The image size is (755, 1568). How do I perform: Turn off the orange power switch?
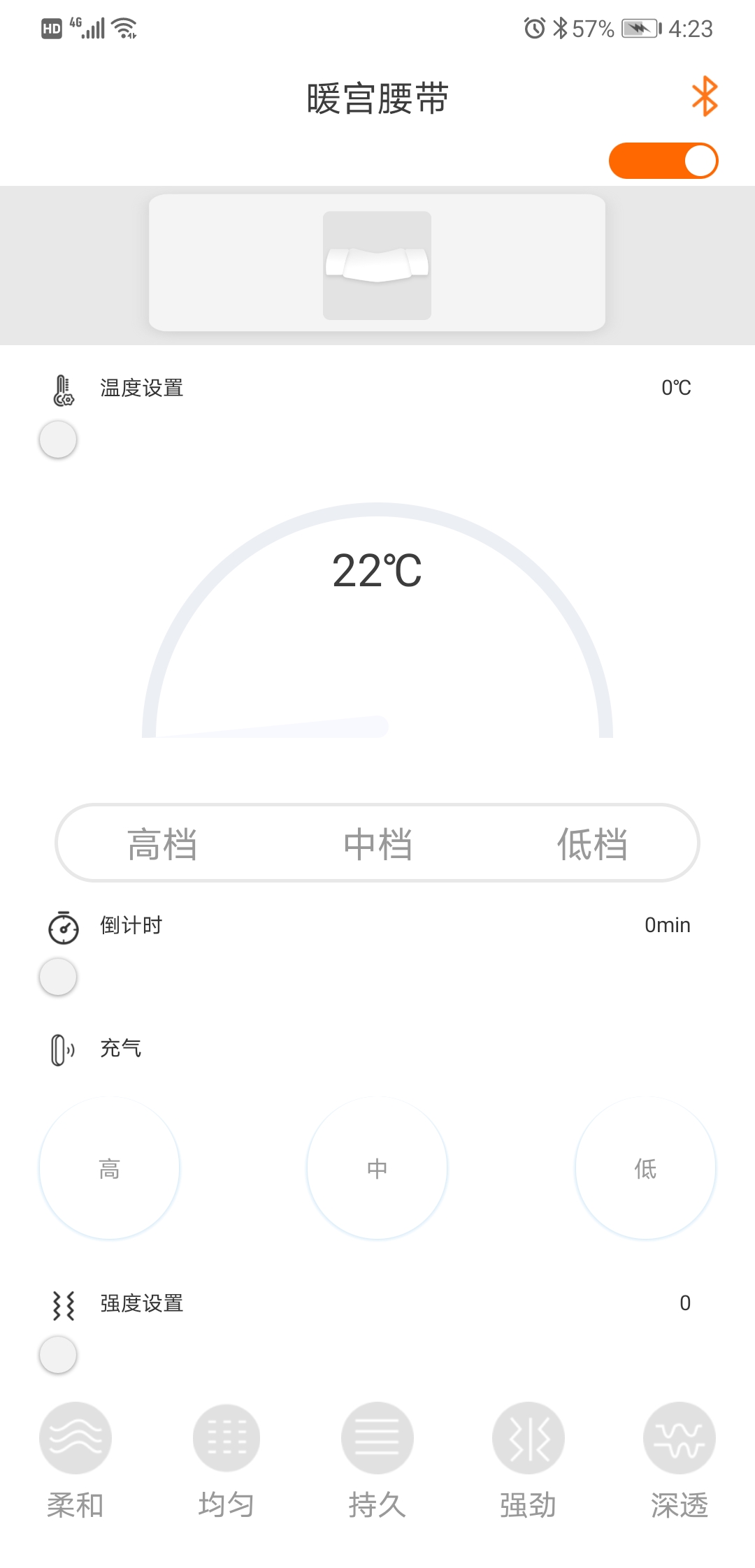click(663, 161)
